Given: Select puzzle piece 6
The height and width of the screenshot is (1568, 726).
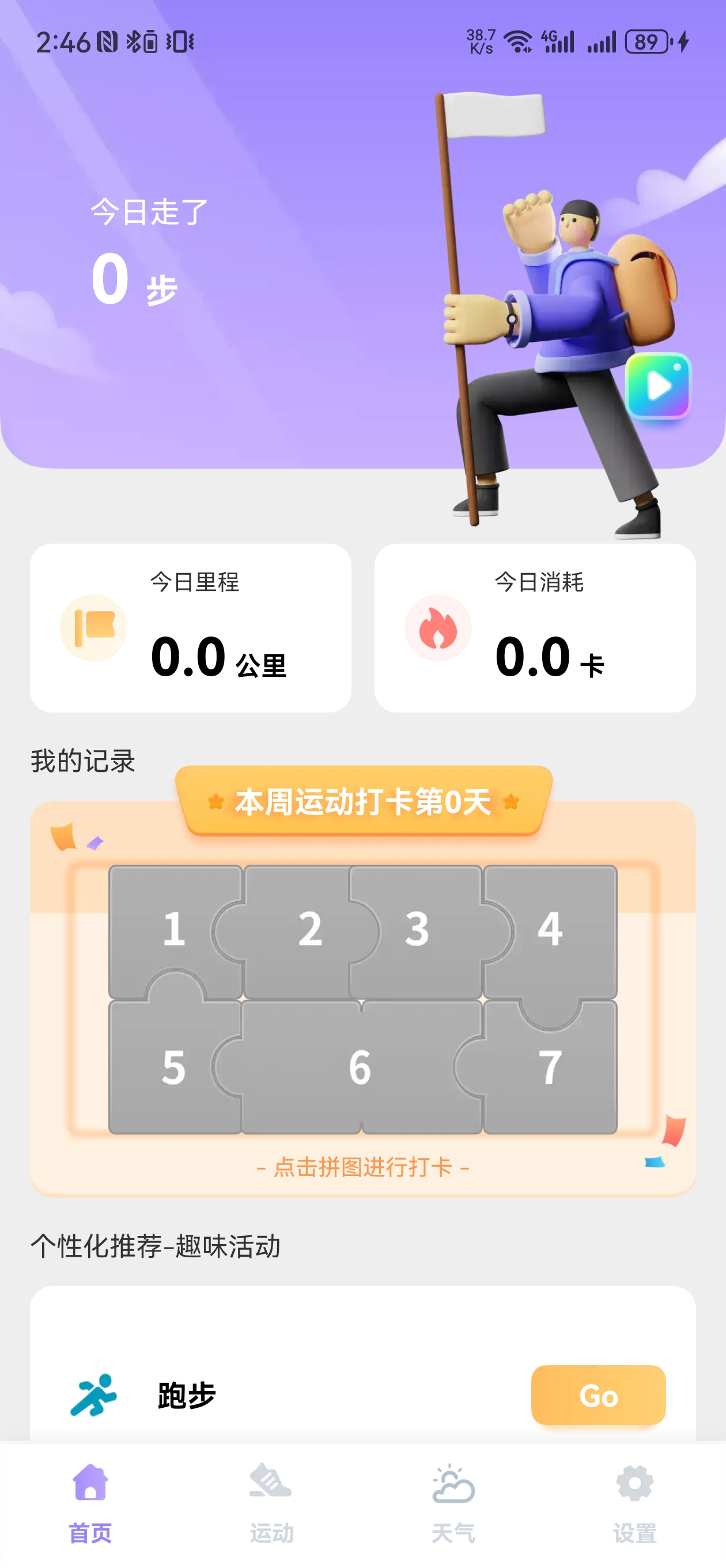Looking at the screenshot, I should [360, 1068].
